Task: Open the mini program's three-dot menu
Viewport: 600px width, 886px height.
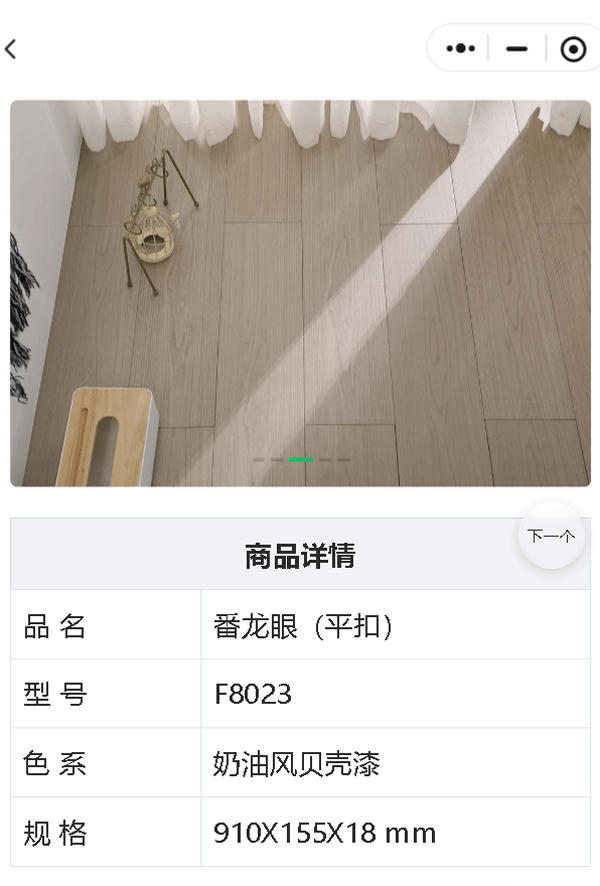Action: tap(460, 48)
